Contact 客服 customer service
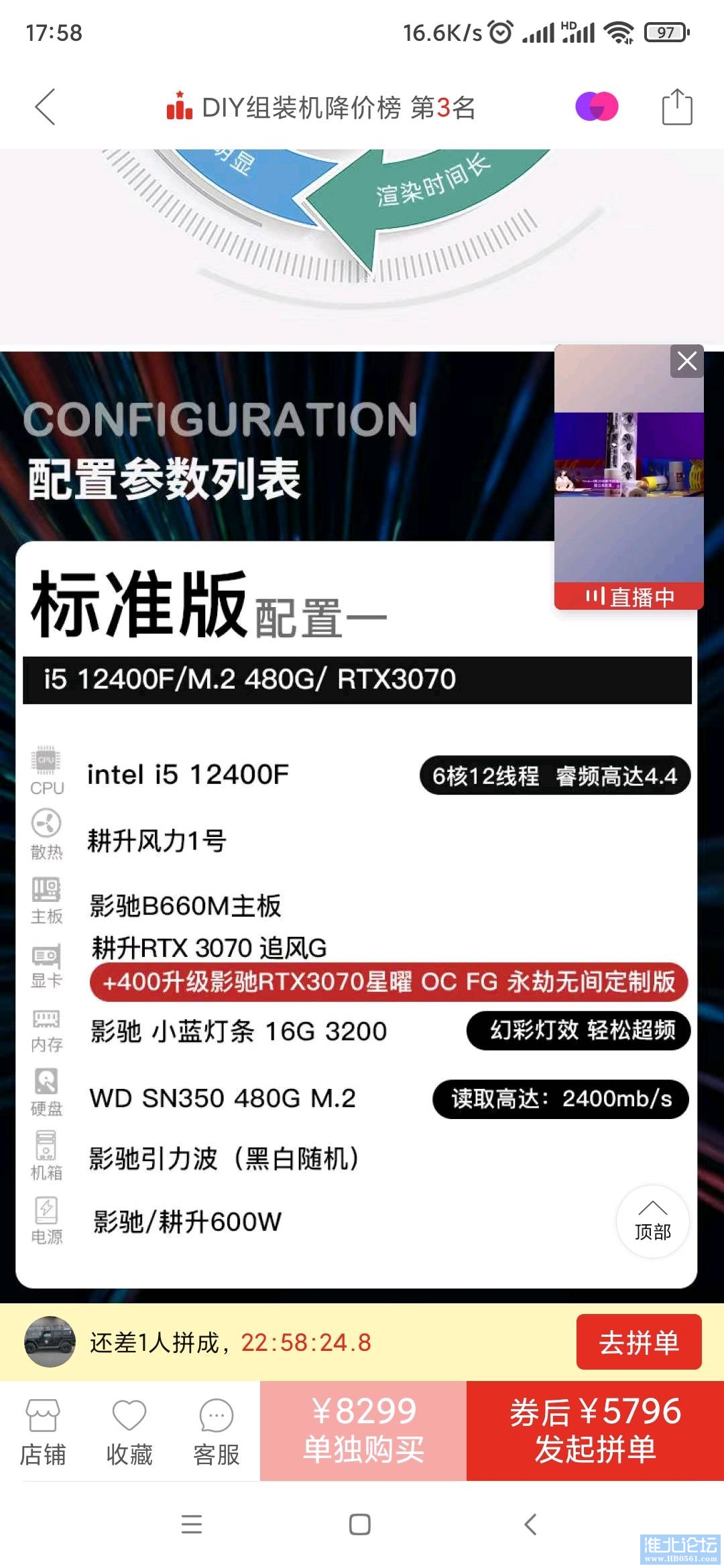Viewport: 724px width, 1568px height. coord(216,1431)
